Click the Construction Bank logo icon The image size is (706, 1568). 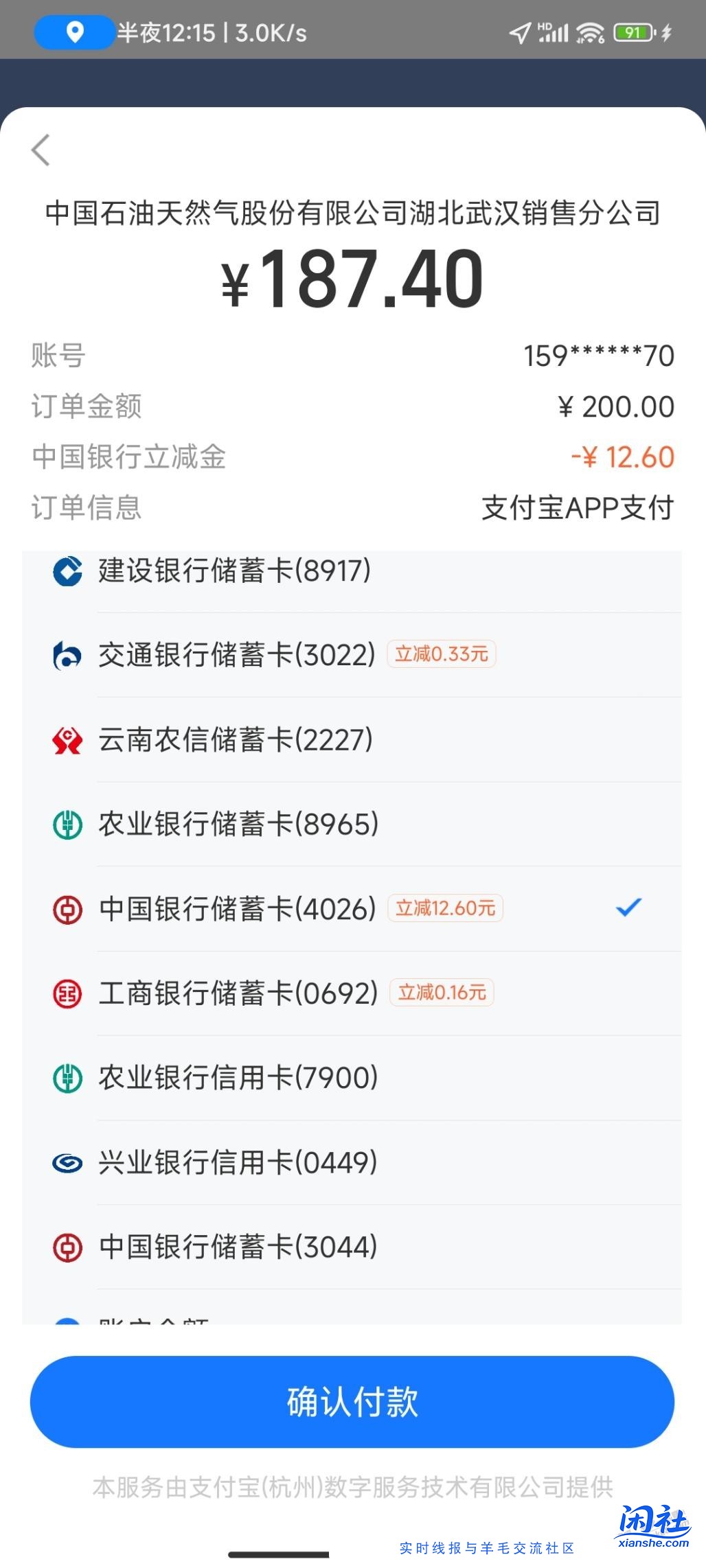coord(67,572)
